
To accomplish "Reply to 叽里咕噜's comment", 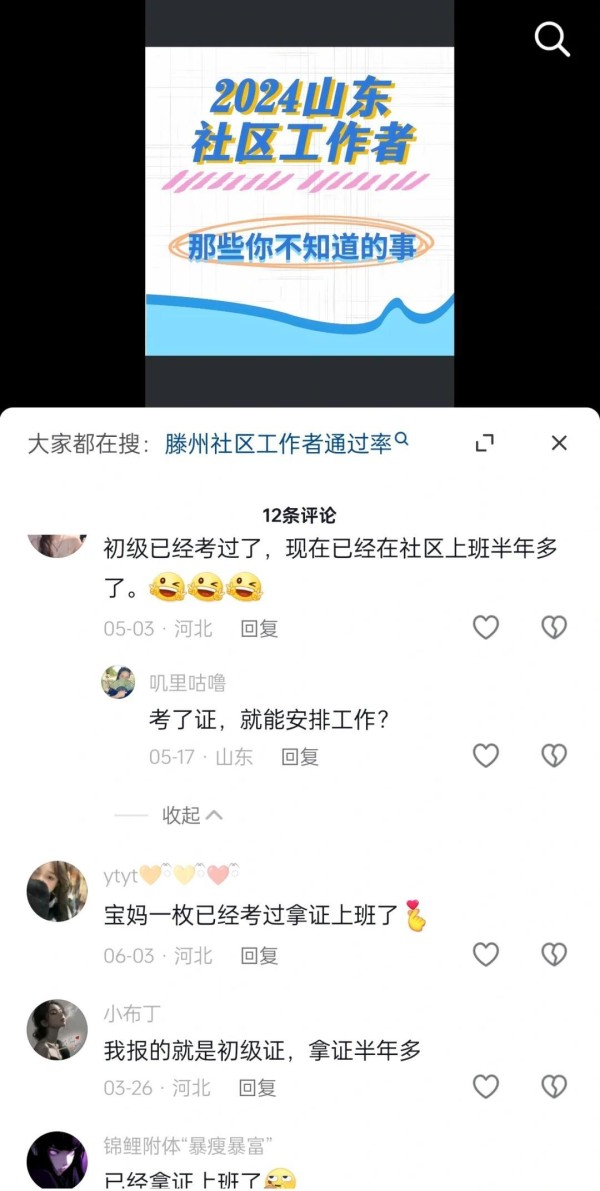I will click(x=299, y=757).
